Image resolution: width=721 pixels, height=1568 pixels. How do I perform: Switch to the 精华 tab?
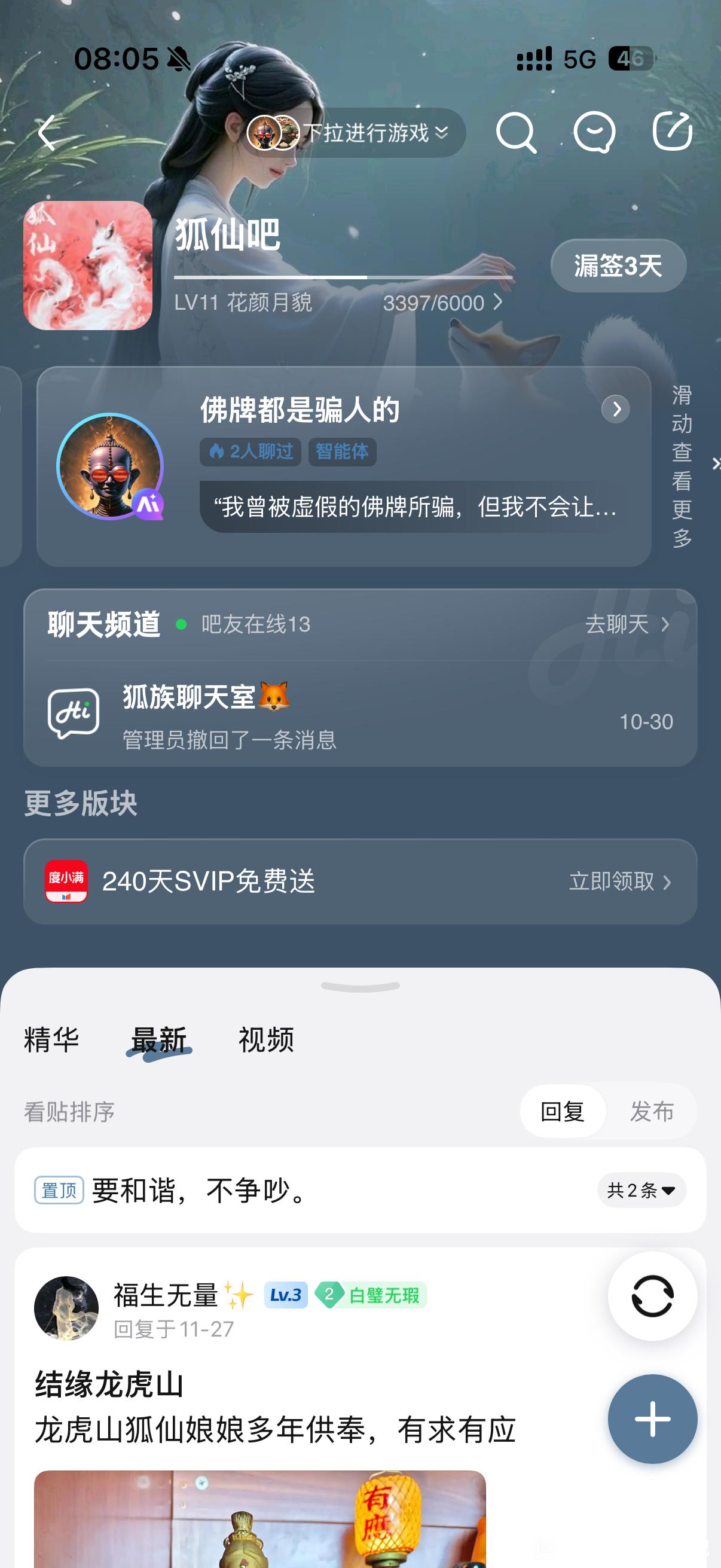52,1039
